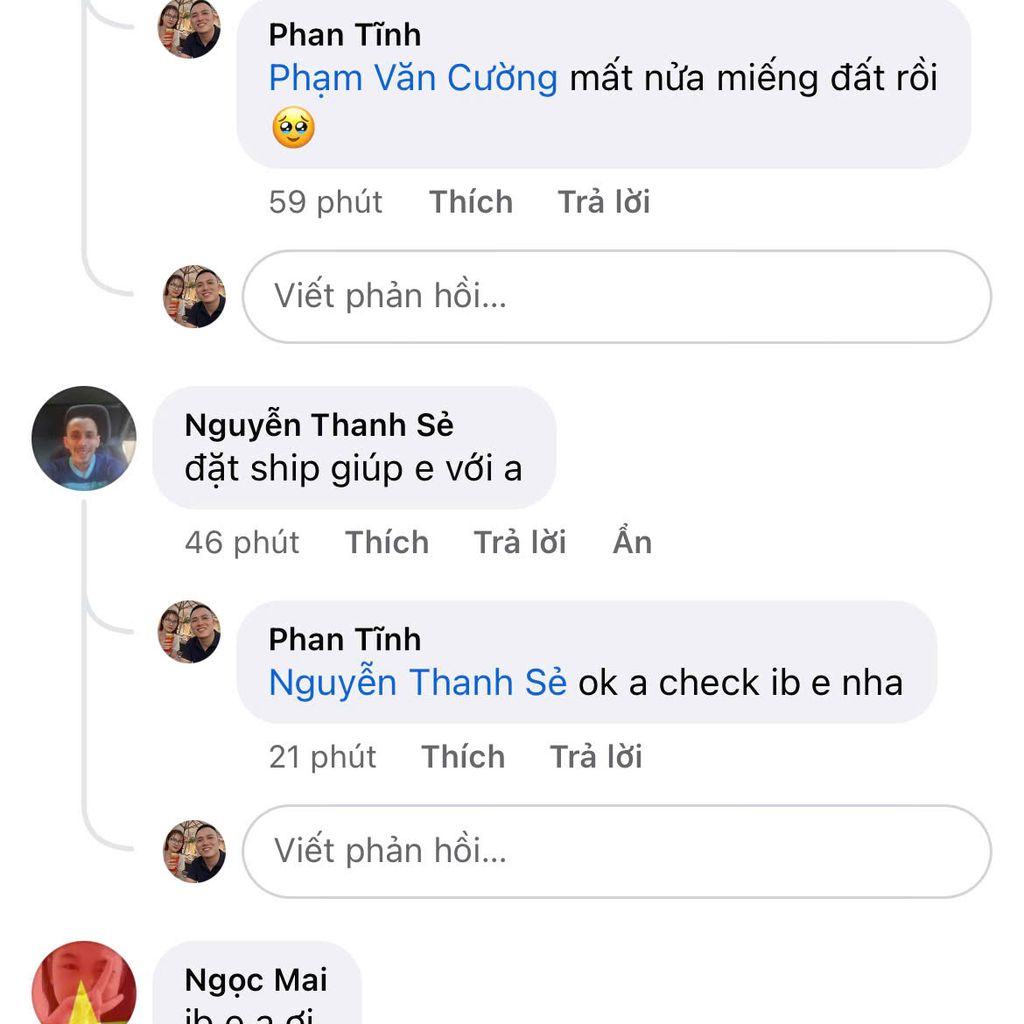The height and width of the screenshot is (1024, 1024).
Task: Like Phan Tĩnh's reply posted 21 phút ago
Action: [463, 757]
